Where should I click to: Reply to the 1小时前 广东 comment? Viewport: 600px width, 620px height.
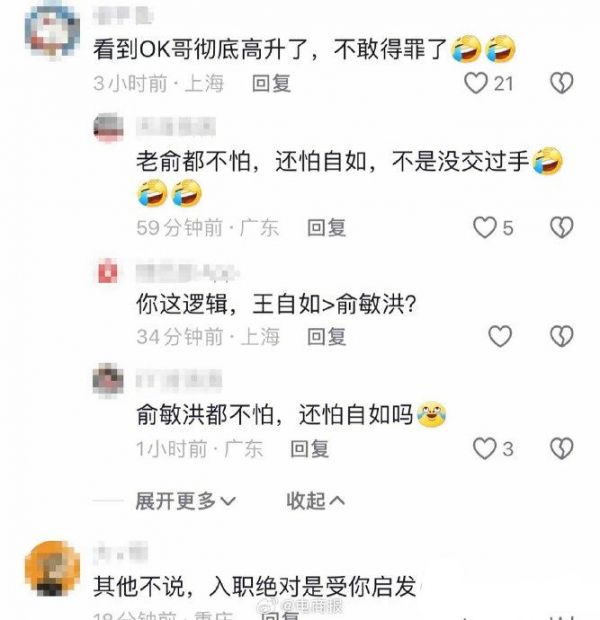310,448
